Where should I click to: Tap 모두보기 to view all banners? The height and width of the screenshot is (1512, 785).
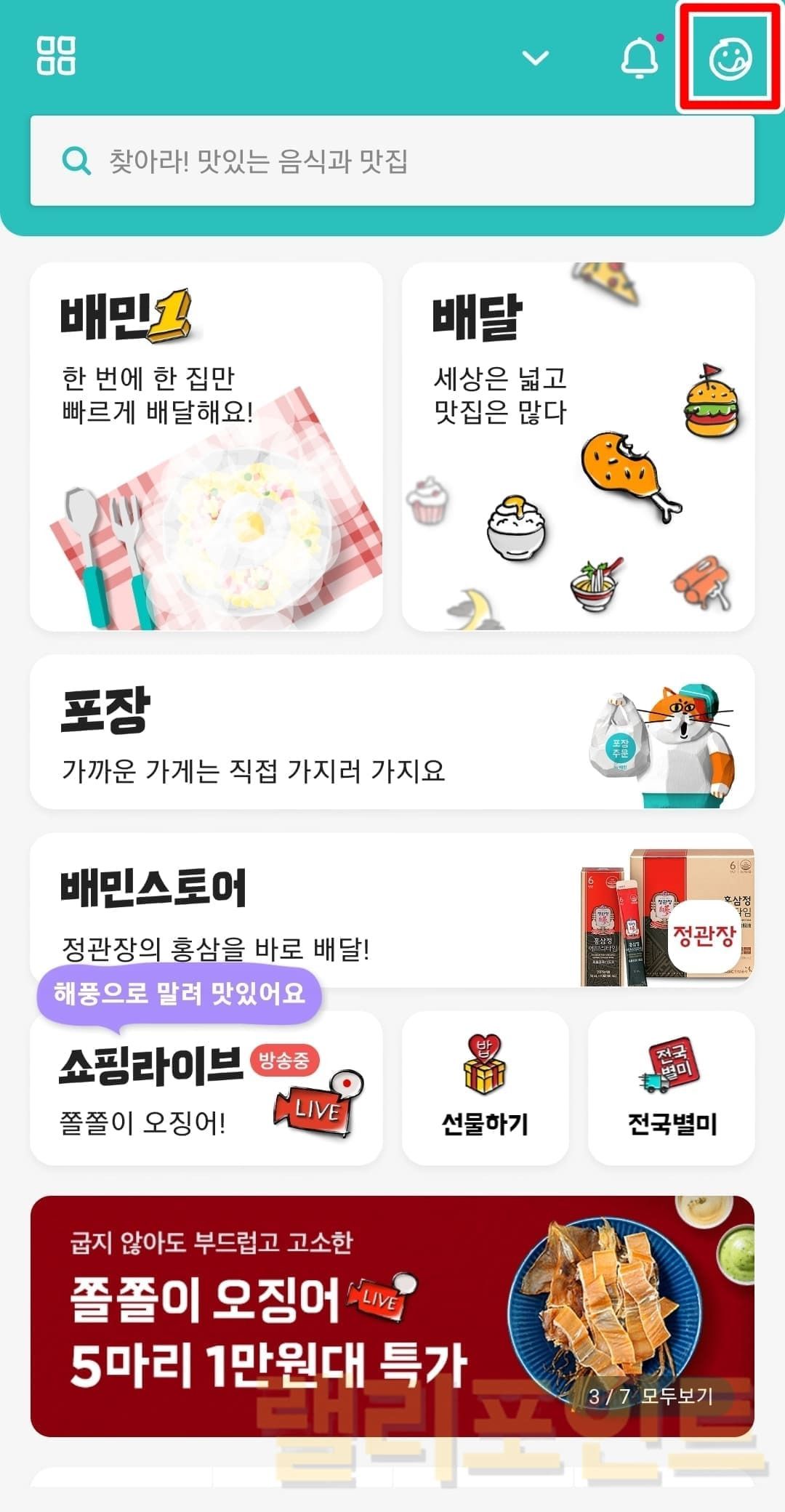click(676, 1396)
